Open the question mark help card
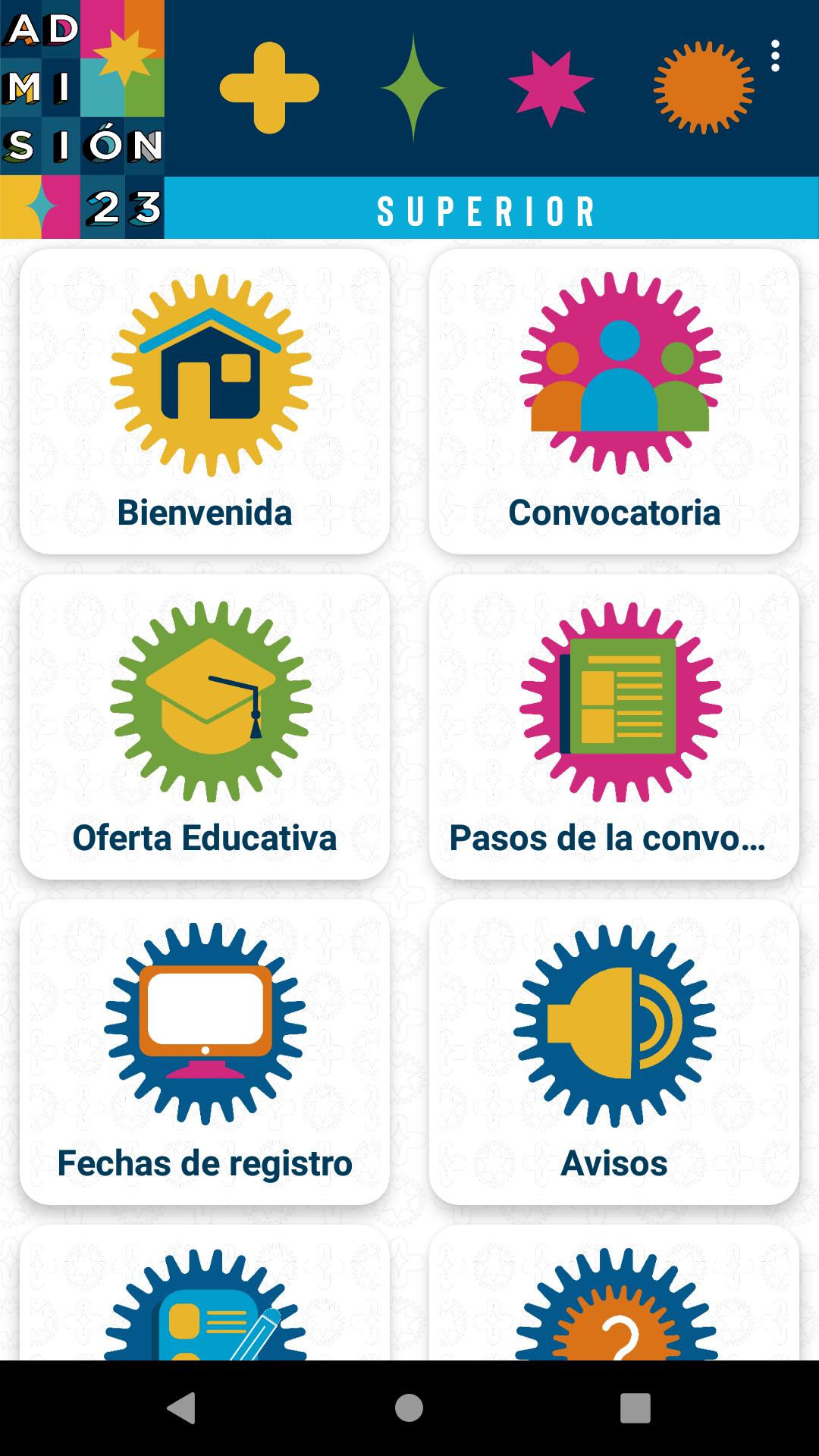819x1456 pixels. [614, 1293]
